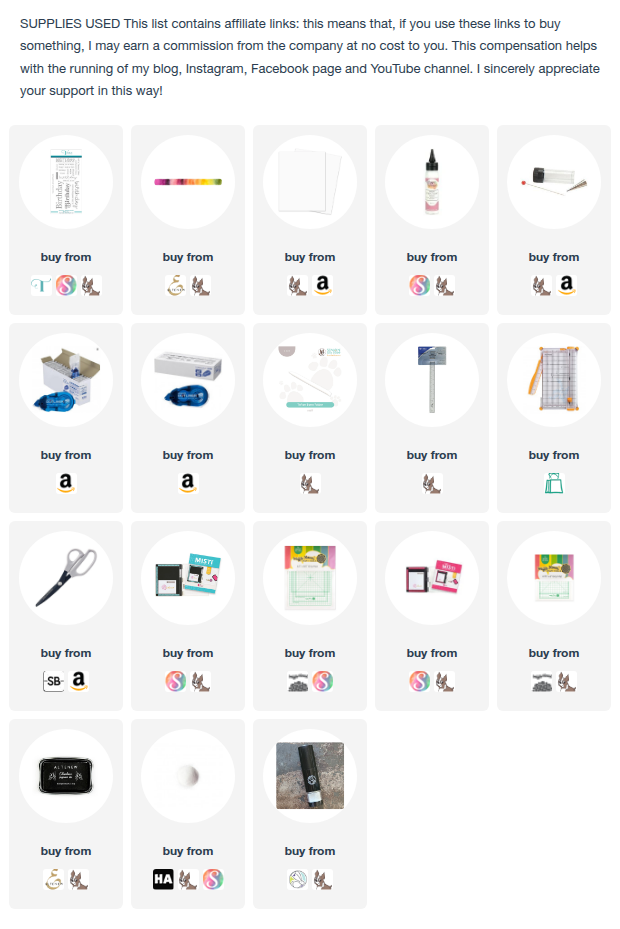View the rainbow strip product
The height and width of the screenshot is (929, 620).
[x=188, y=182]
